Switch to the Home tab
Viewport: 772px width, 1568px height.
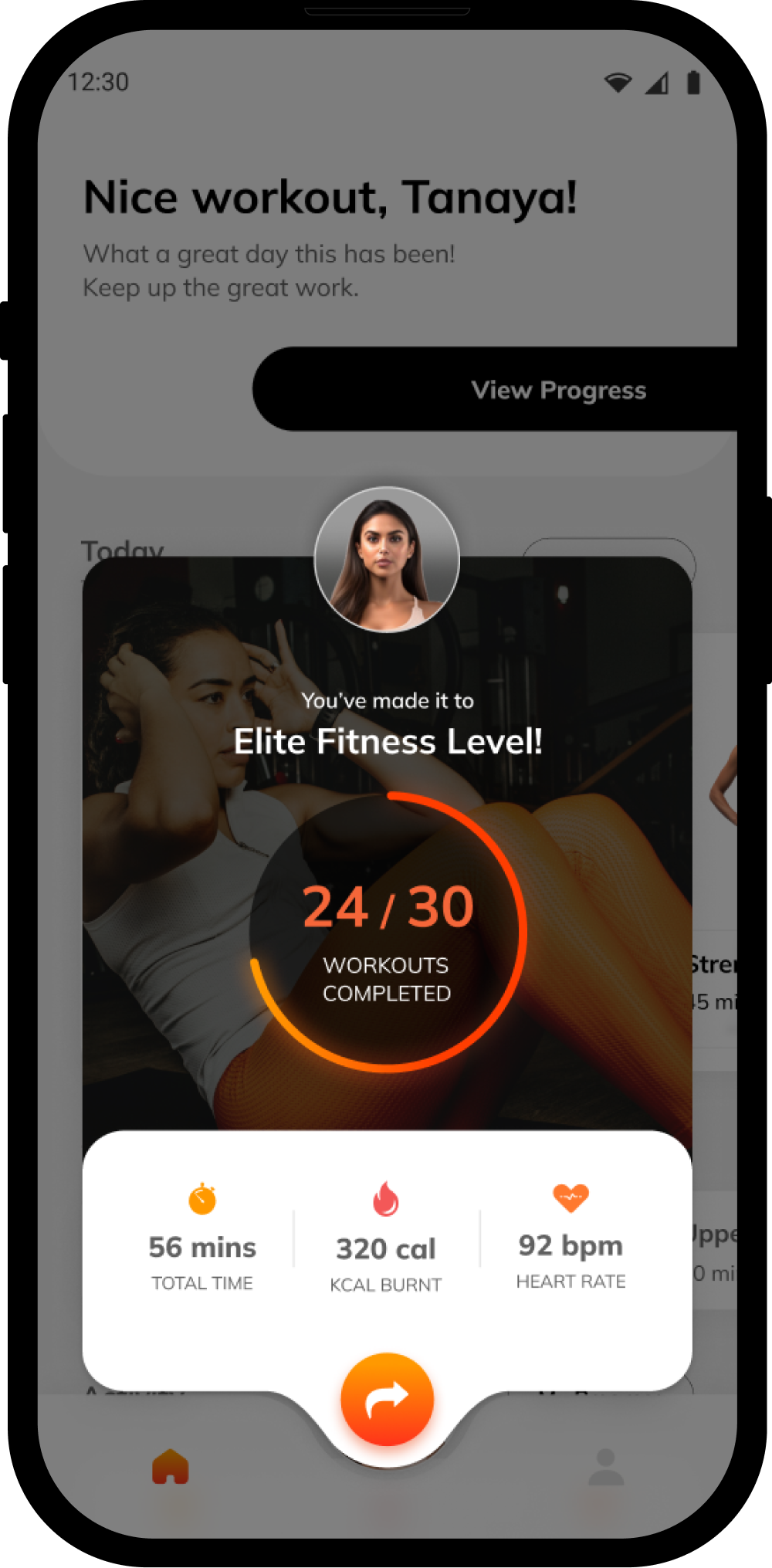click(x=171, y=1467)
